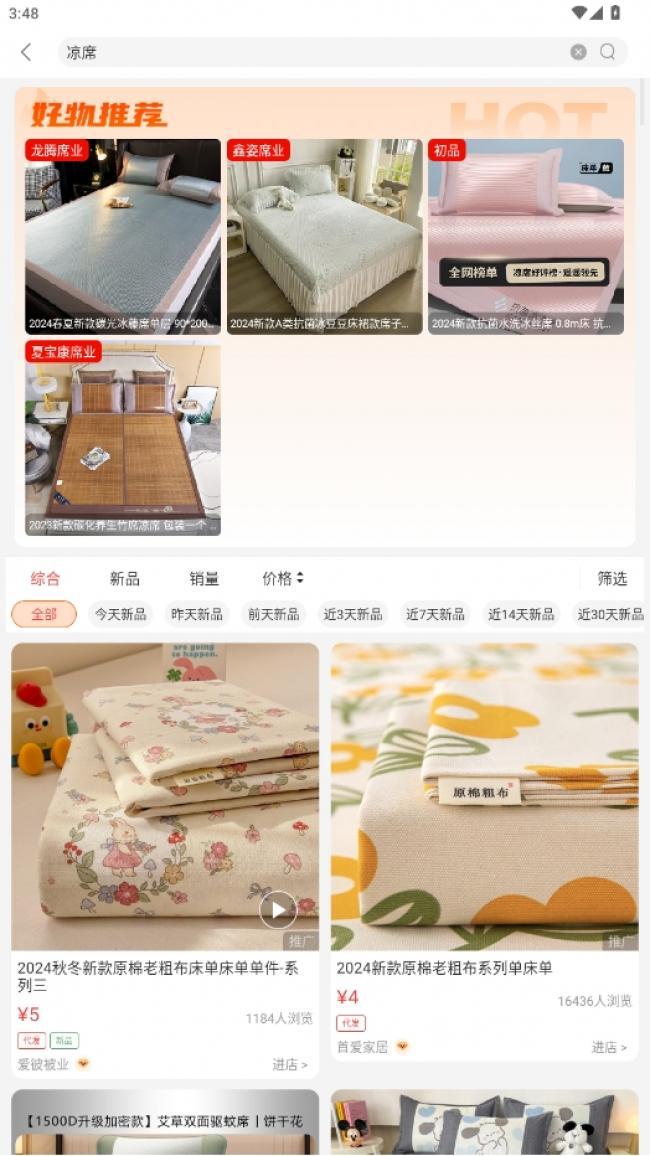The image size is (650, 1156).
Task: Switch to the 新品 sort tab
Action: click(125, 578)
